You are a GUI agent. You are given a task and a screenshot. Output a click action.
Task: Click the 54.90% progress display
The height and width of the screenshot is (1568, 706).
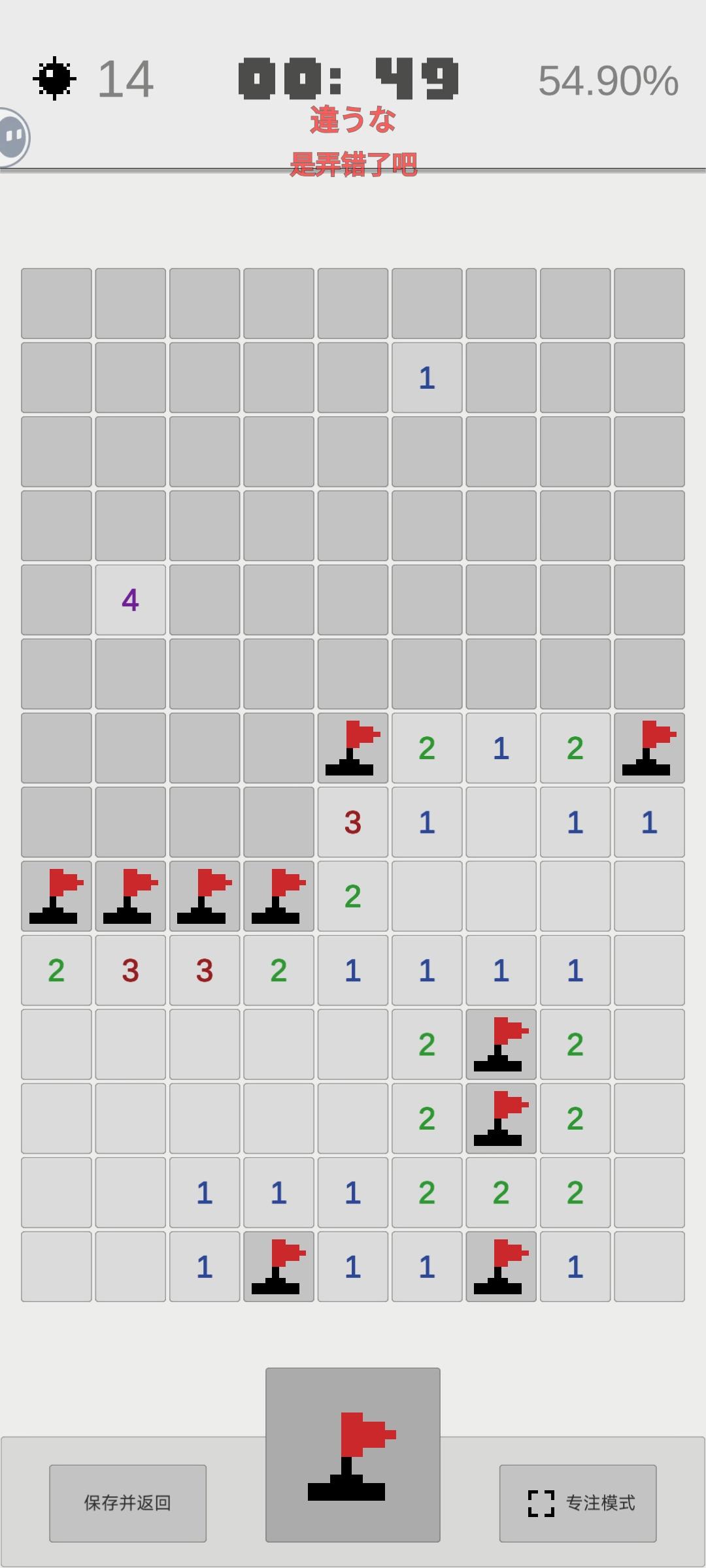(x=607, y=80)
